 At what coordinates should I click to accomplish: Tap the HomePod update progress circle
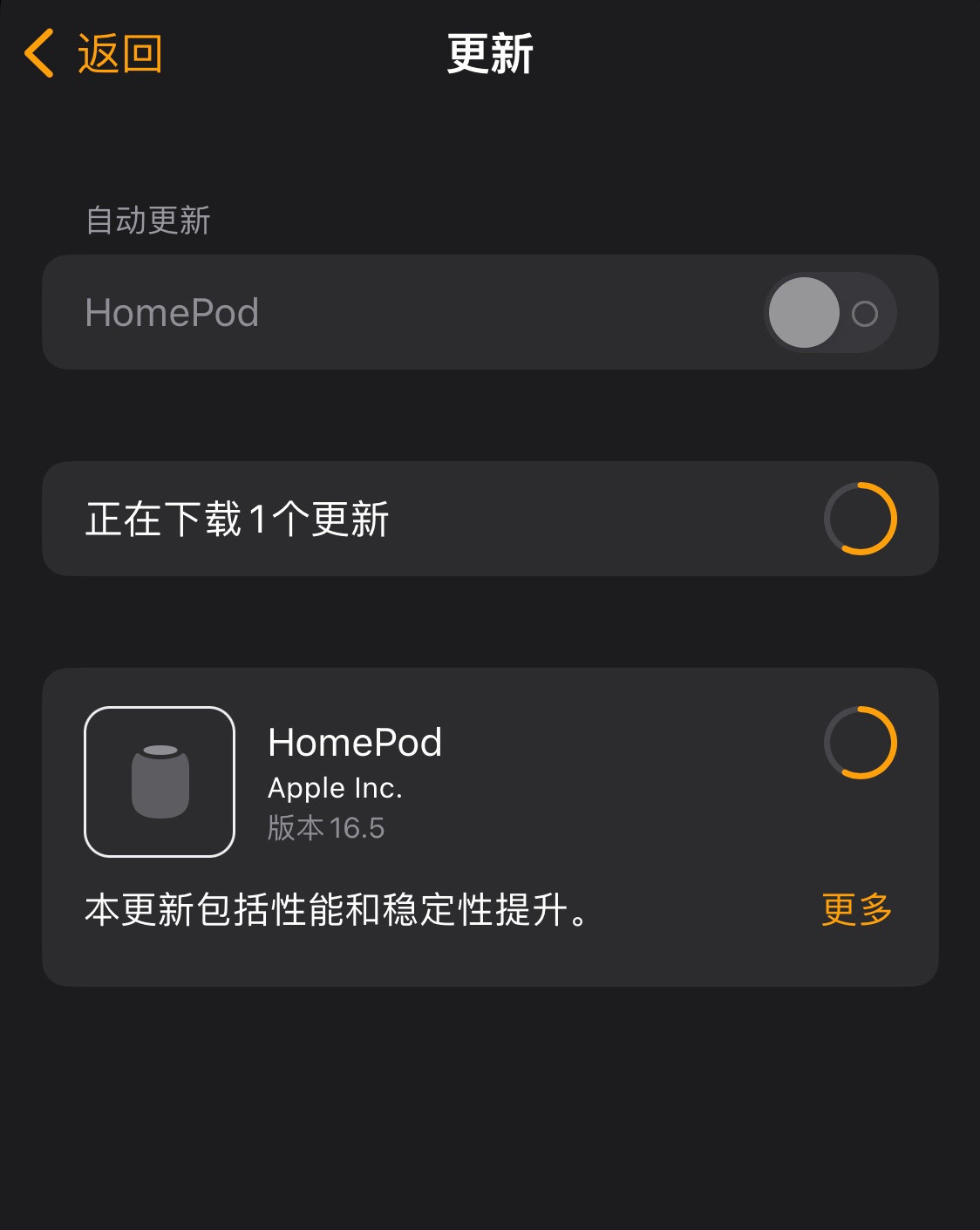point(860,743)
